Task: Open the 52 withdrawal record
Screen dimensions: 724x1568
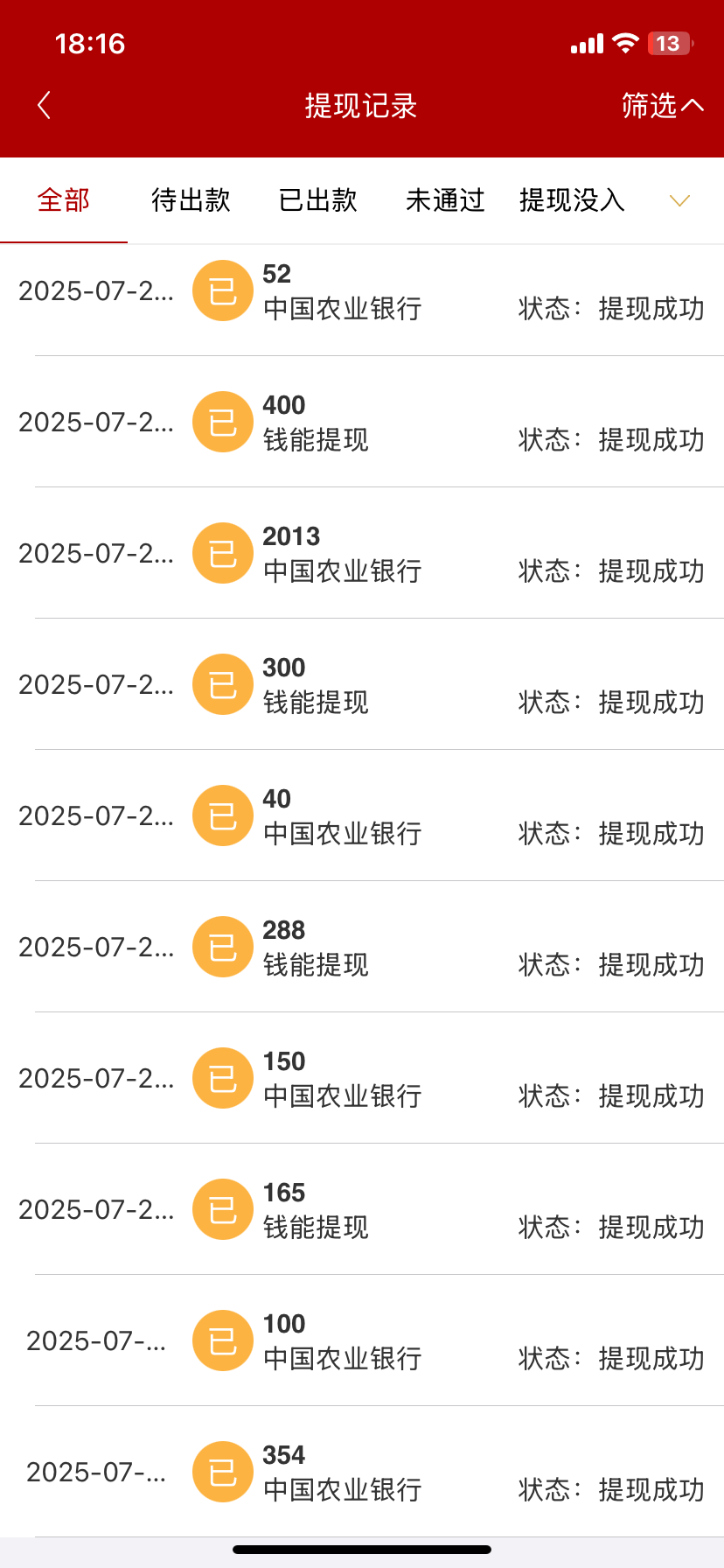Action: coord(362,291)
